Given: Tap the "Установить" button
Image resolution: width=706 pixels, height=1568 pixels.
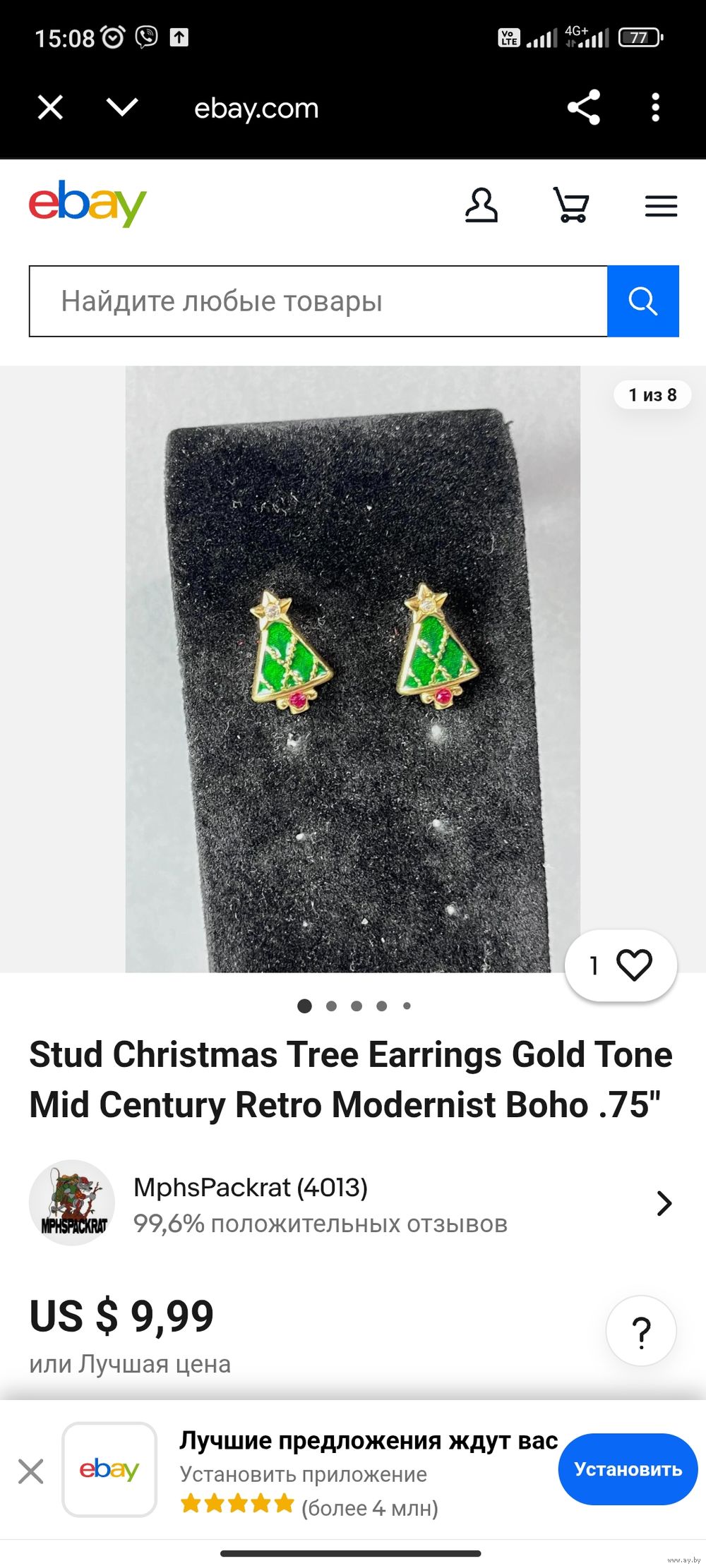Looking at the screenshot, I should [628, 1469].
